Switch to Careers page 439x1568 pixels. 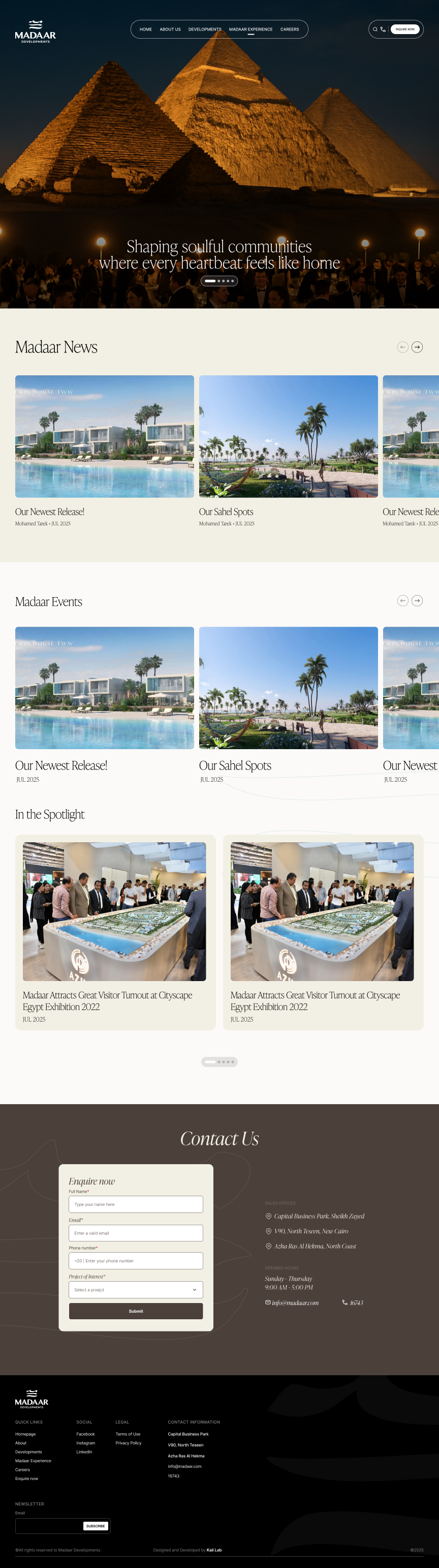click(x=290, y=29)
